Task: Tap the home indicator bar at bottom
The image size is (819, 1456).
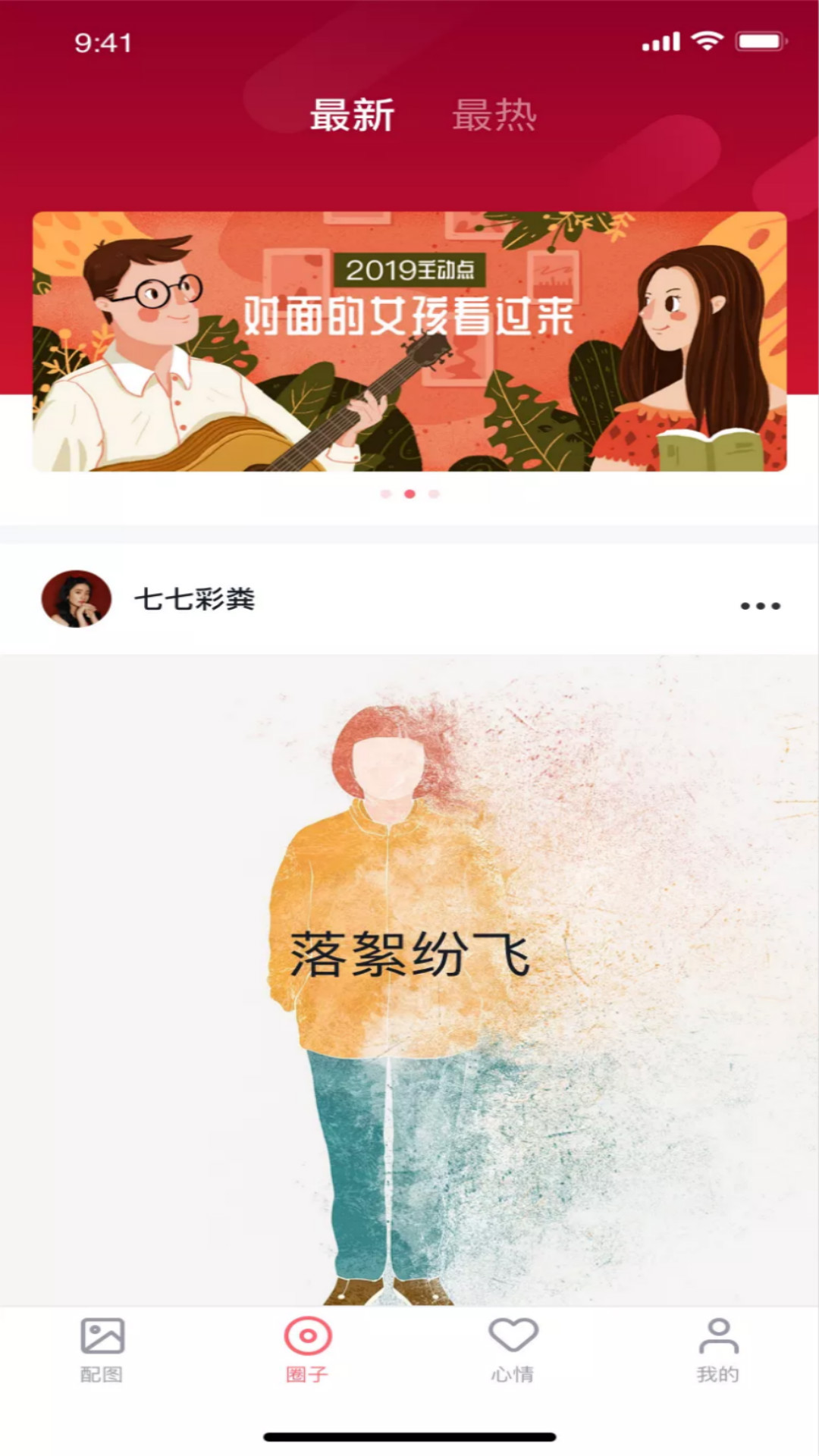Action: tap(409, 1436)
